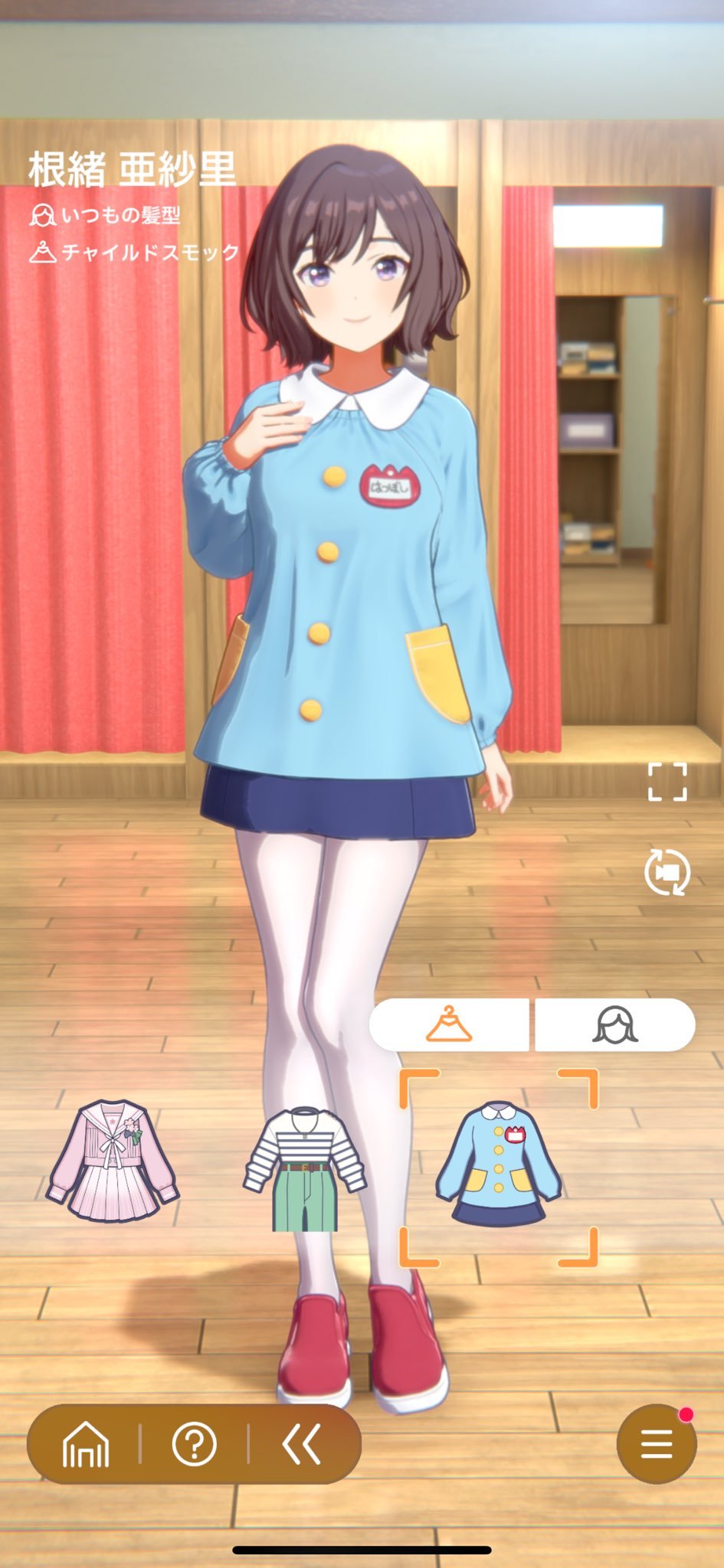This screenshot has width=724, height=1568.
Task: Go to the home screen icon
Action: [x=85, y=1444]
